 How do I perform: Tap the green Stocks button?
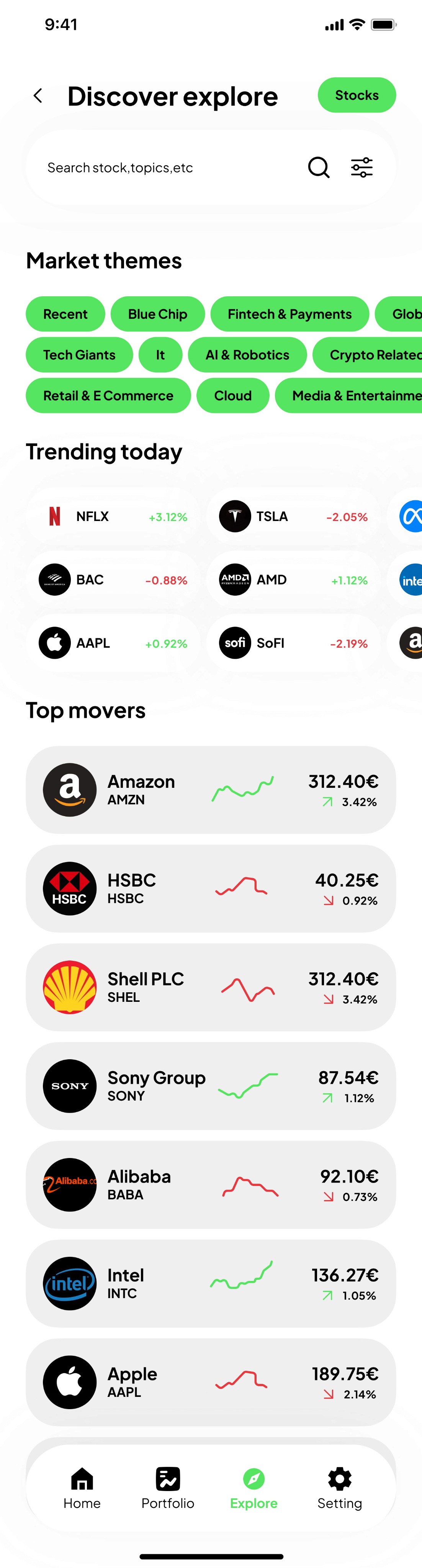(357, 95)
